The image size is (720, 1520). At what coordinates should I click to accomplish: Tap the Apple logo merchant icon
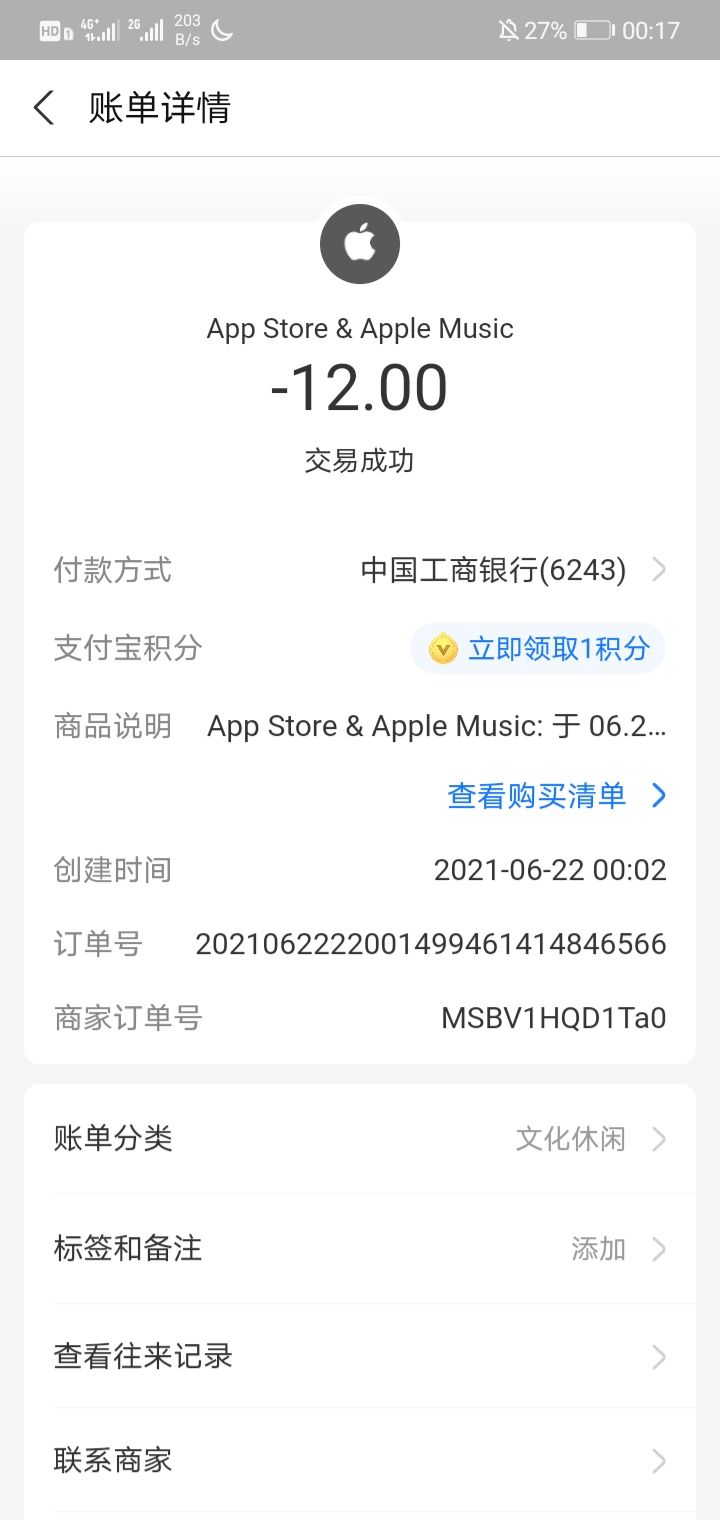click(x=359, y=243)
